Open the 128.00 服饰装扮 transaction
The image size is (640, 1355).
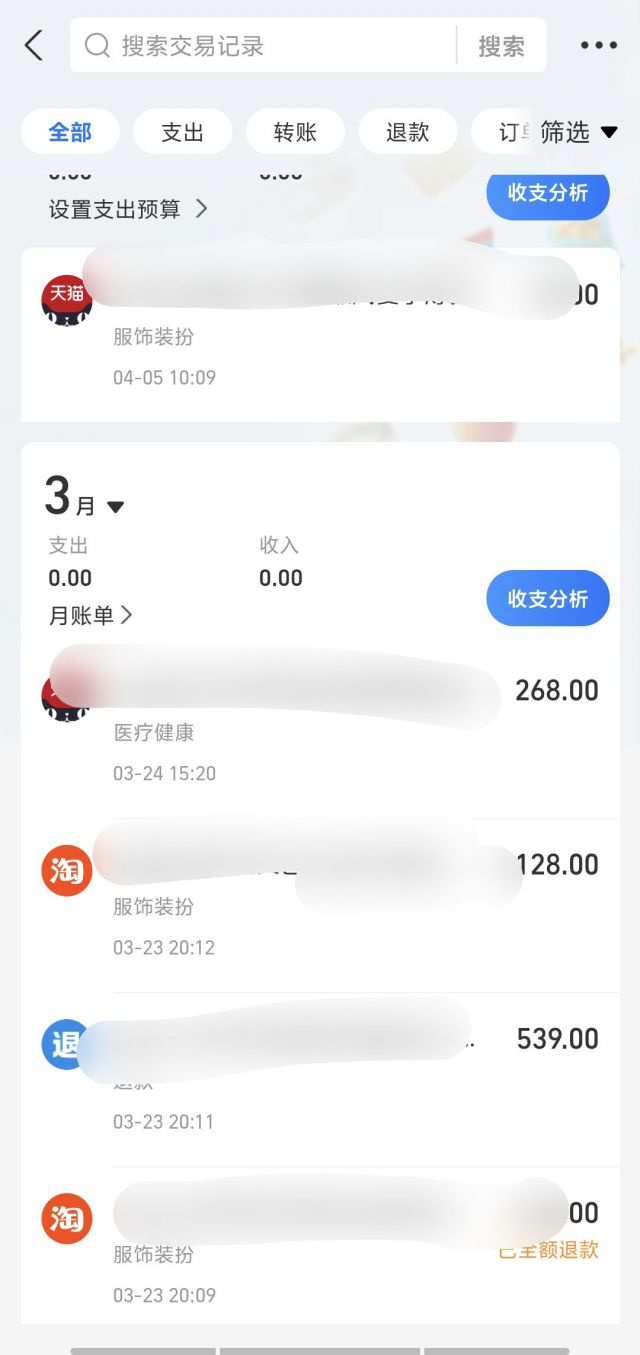(320, 905)
